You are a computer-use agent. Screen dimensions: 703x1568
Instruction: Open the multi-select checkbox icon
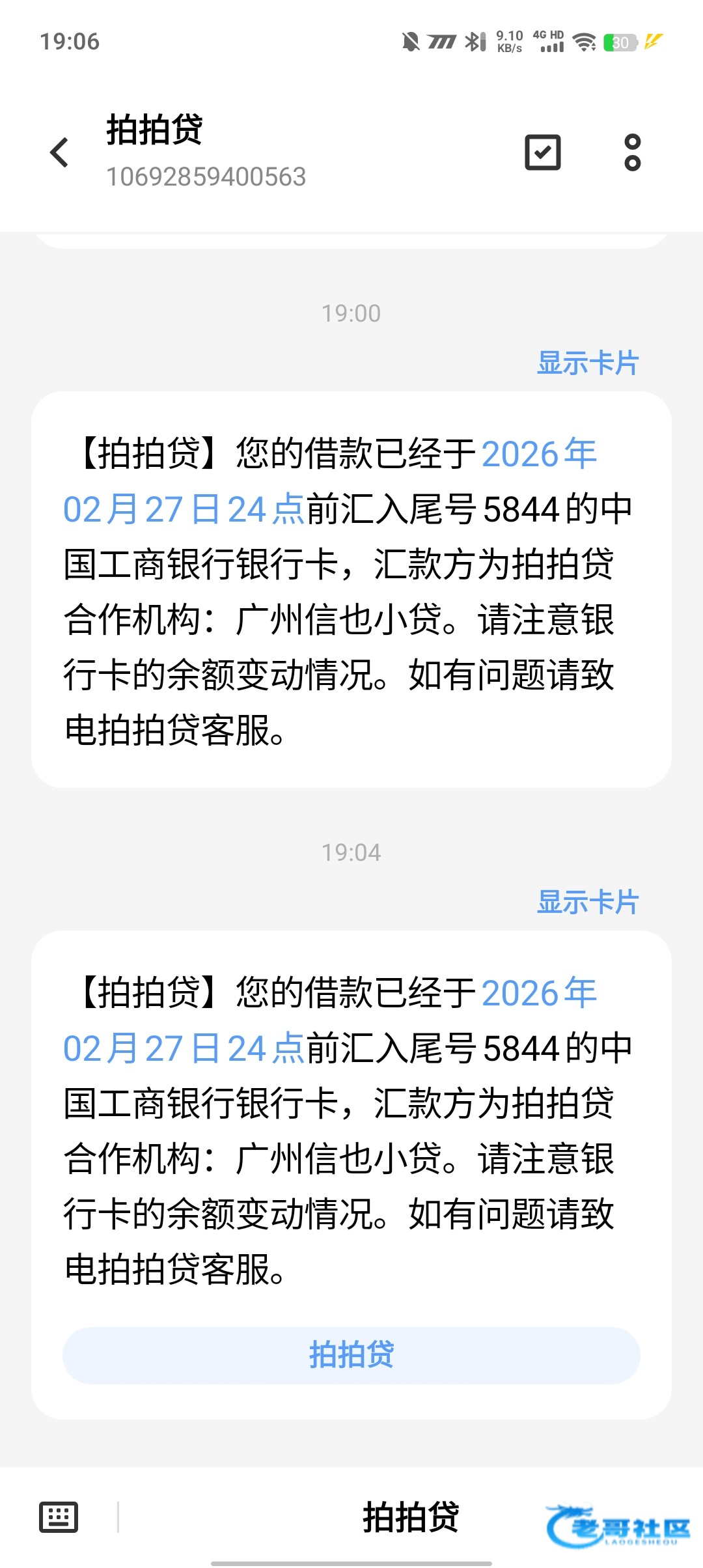click(x=542, y=153)
